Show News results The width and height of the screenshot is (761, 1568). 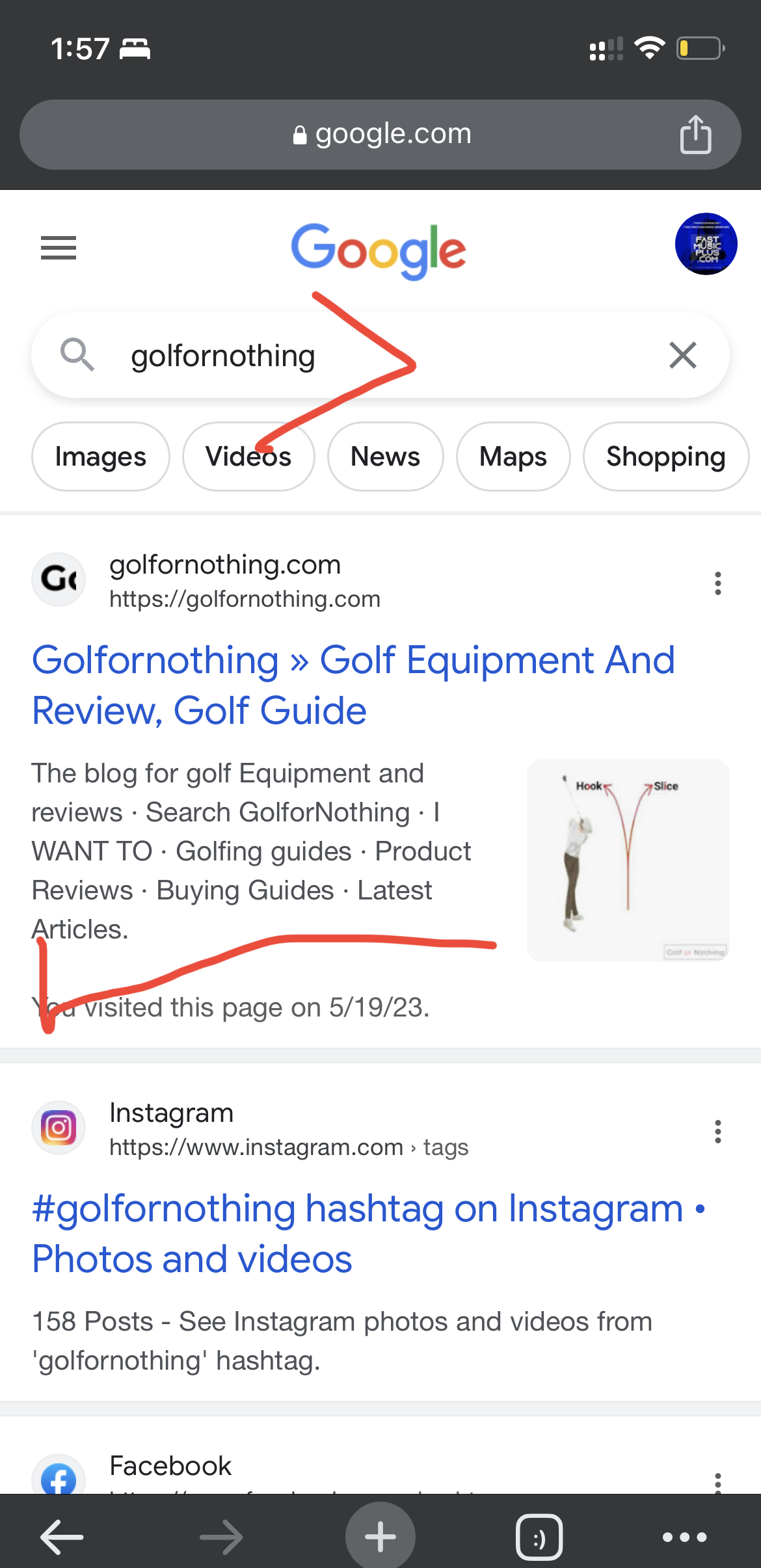tap(385, 457)
